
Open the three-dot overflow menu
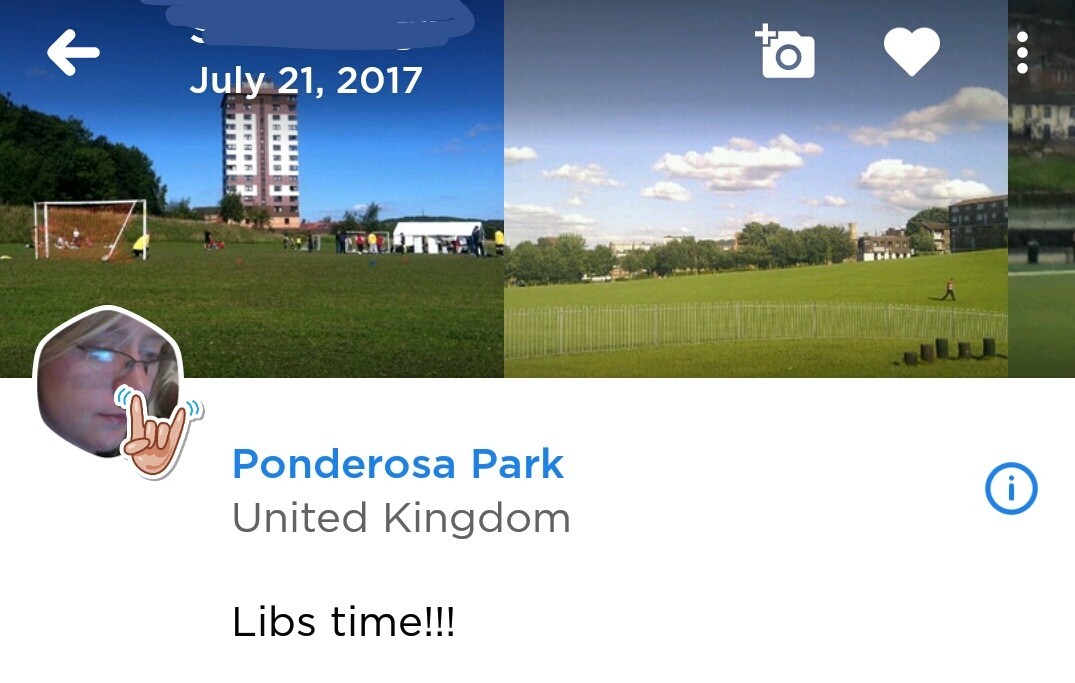click(1021, 53)
